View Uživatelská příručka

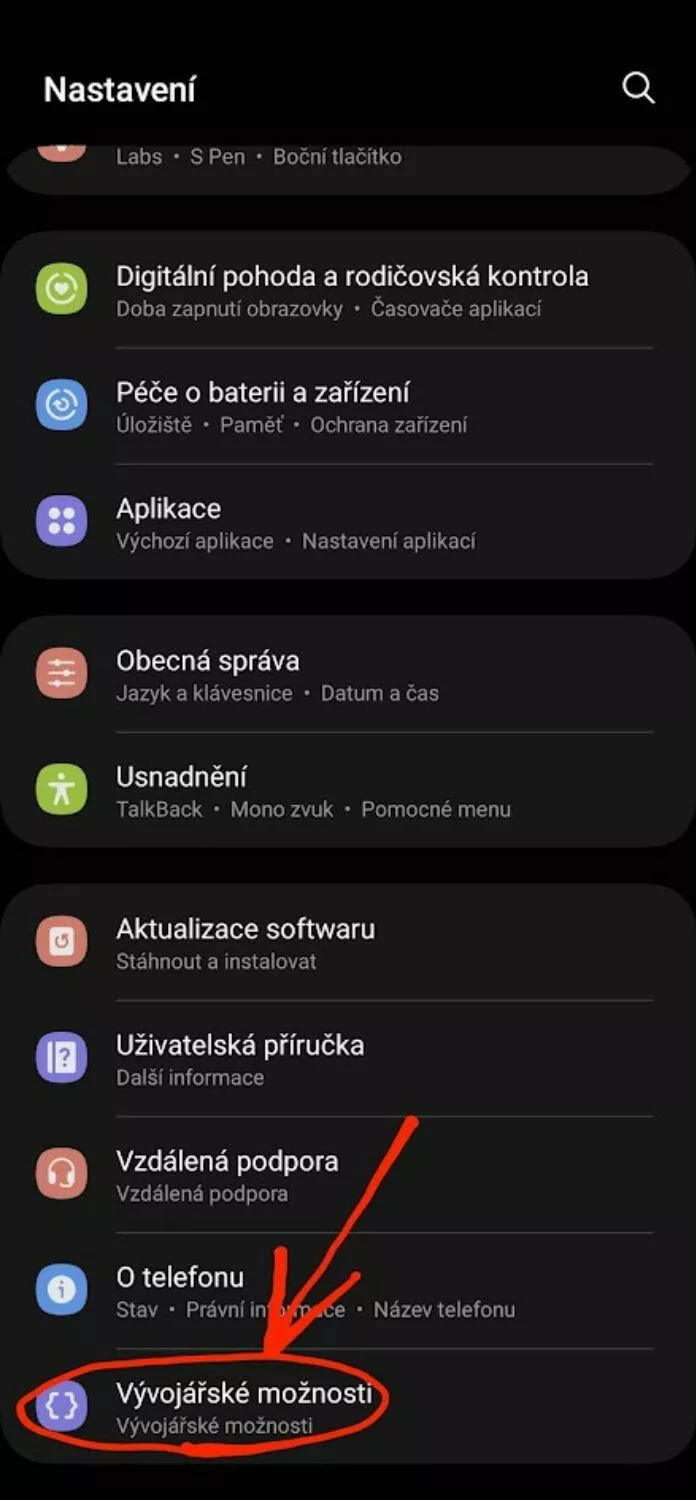[348, 1058]
